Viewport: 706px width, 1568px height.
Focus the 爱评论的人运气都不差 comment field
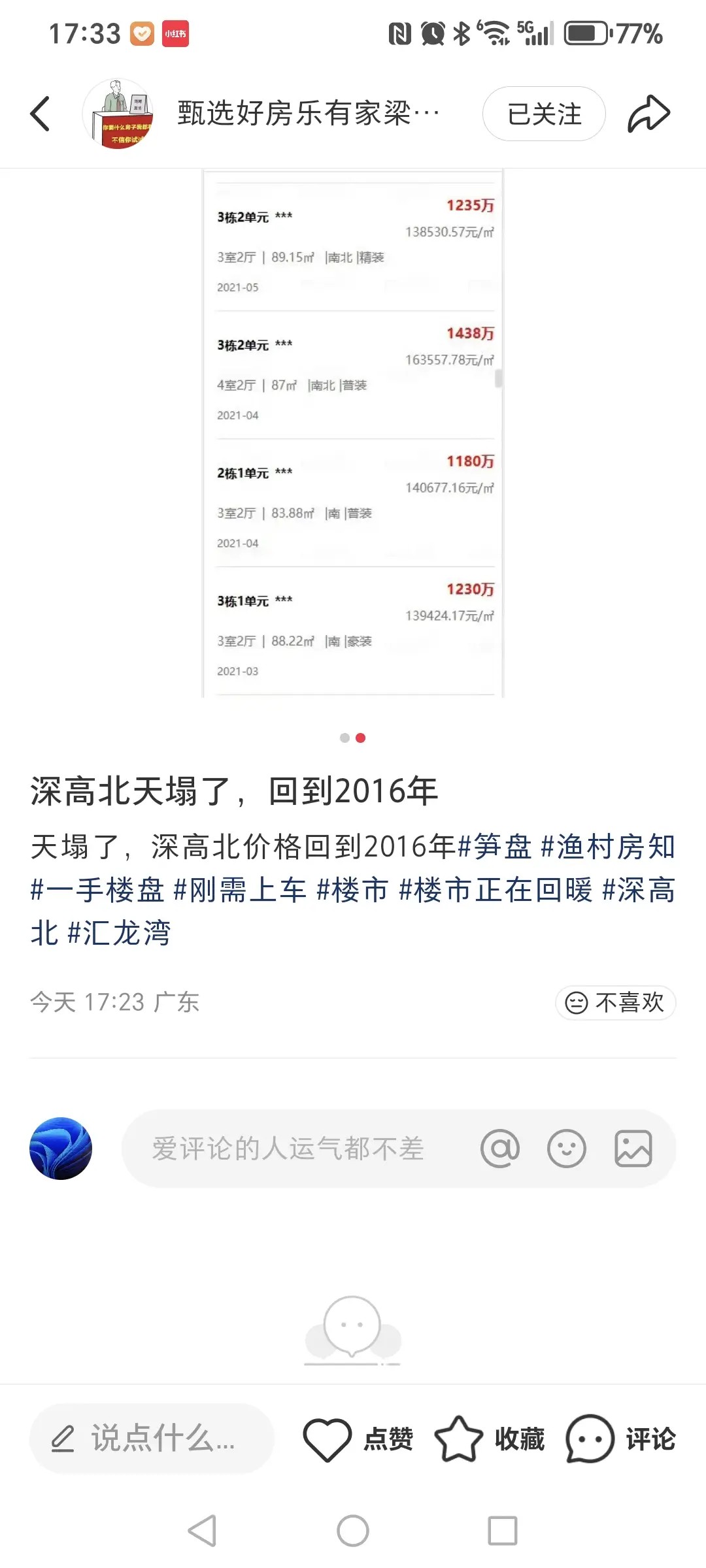pos(288,1149)
